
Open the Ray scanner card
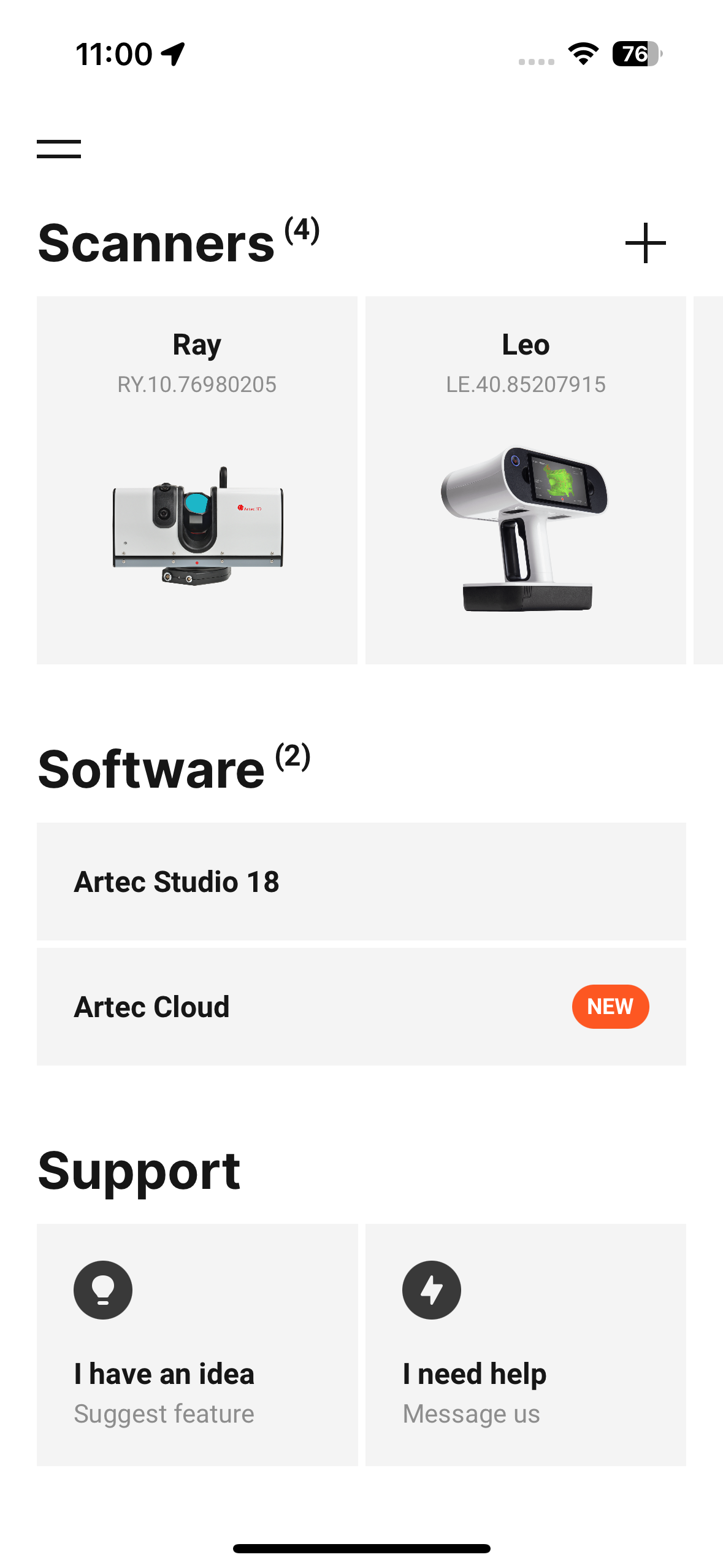pos(197,480)
